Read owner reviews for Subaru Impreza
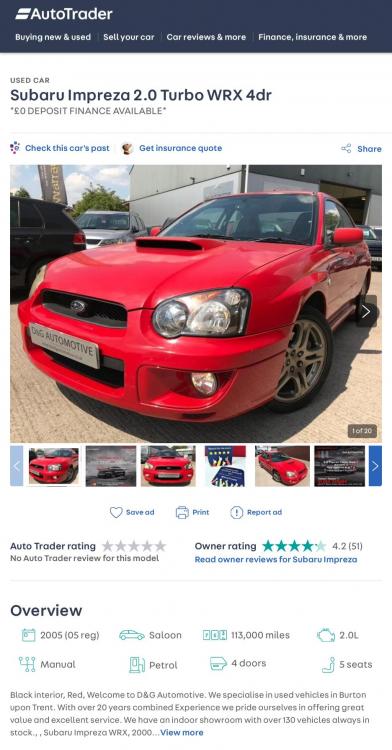 (x=276, y=560)
